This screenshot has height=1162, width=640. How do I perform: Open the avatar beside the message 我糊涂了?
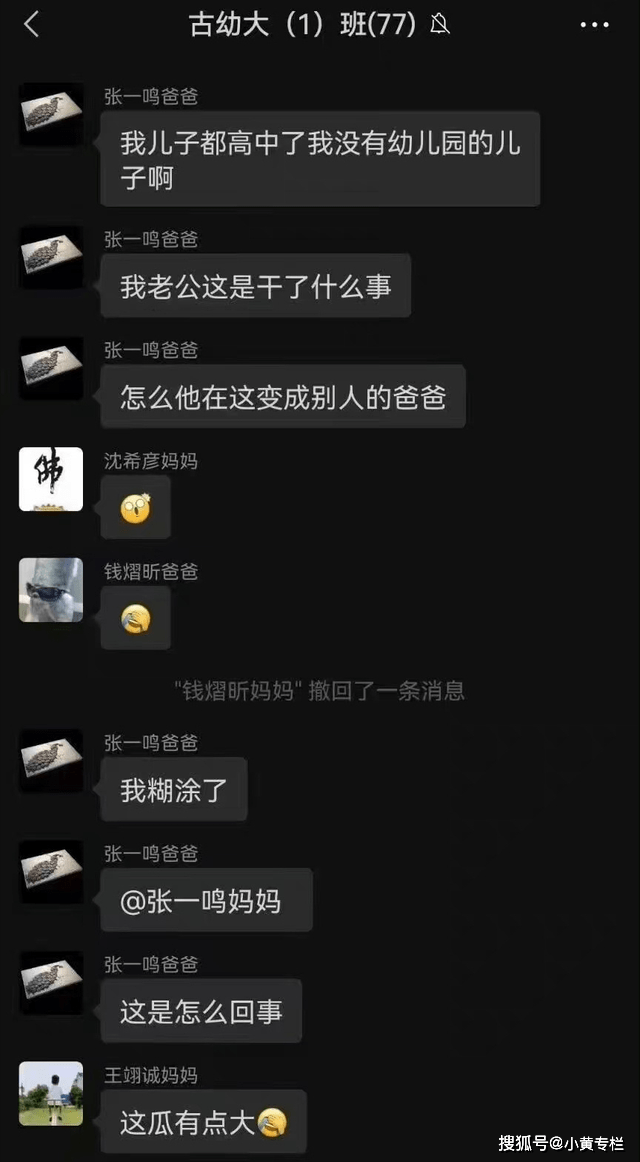pyautogui.click(x=51, y=761)
